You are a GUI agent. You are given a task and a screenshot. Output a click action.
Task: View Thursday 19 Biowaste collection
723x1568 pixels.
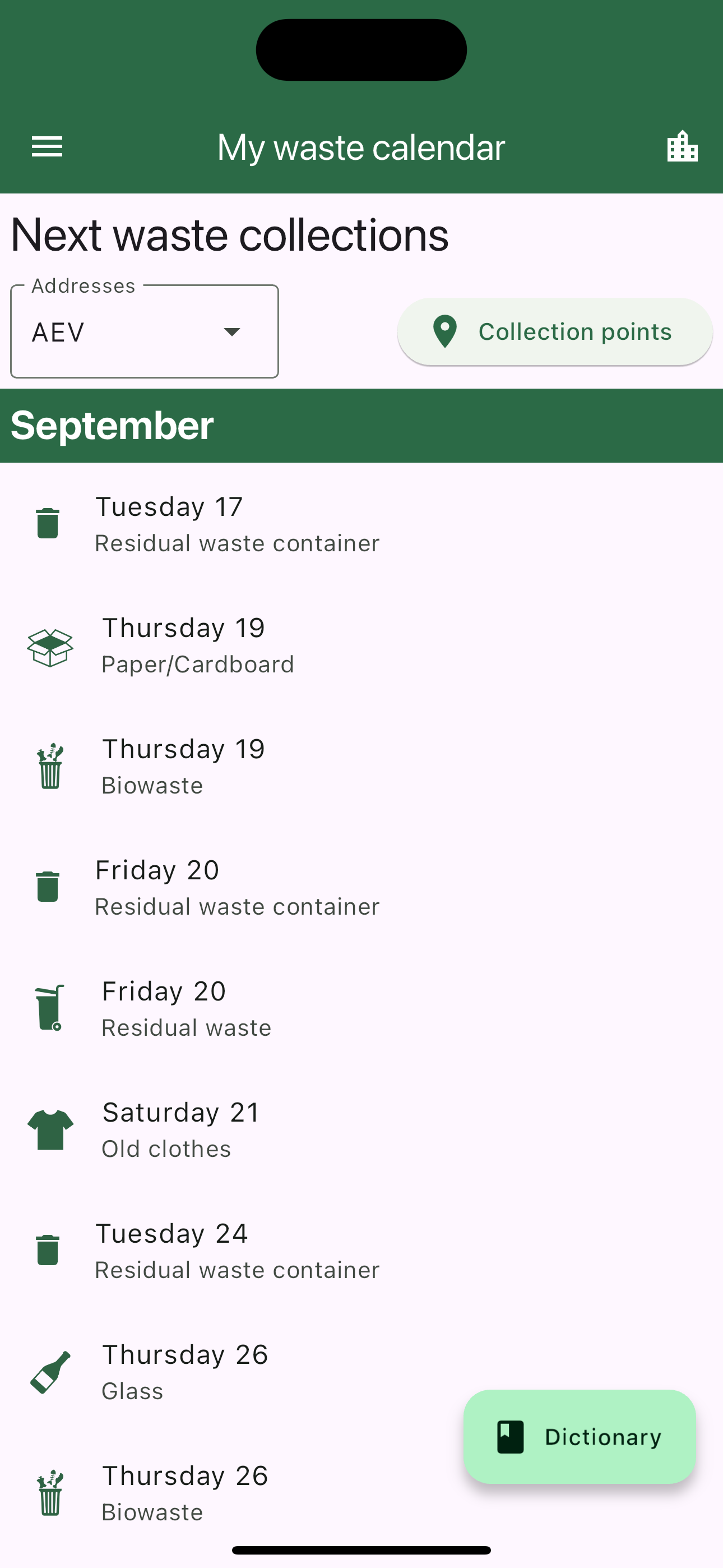[361, 767]
